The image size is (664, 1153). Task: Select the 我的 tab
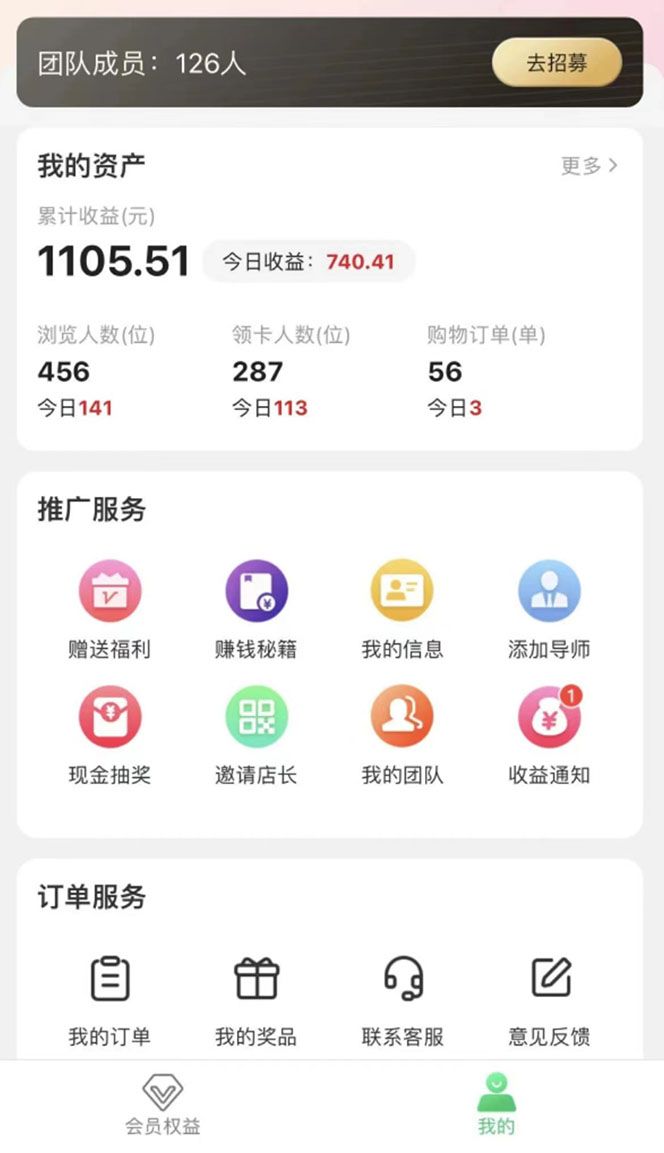(496, 1105)
